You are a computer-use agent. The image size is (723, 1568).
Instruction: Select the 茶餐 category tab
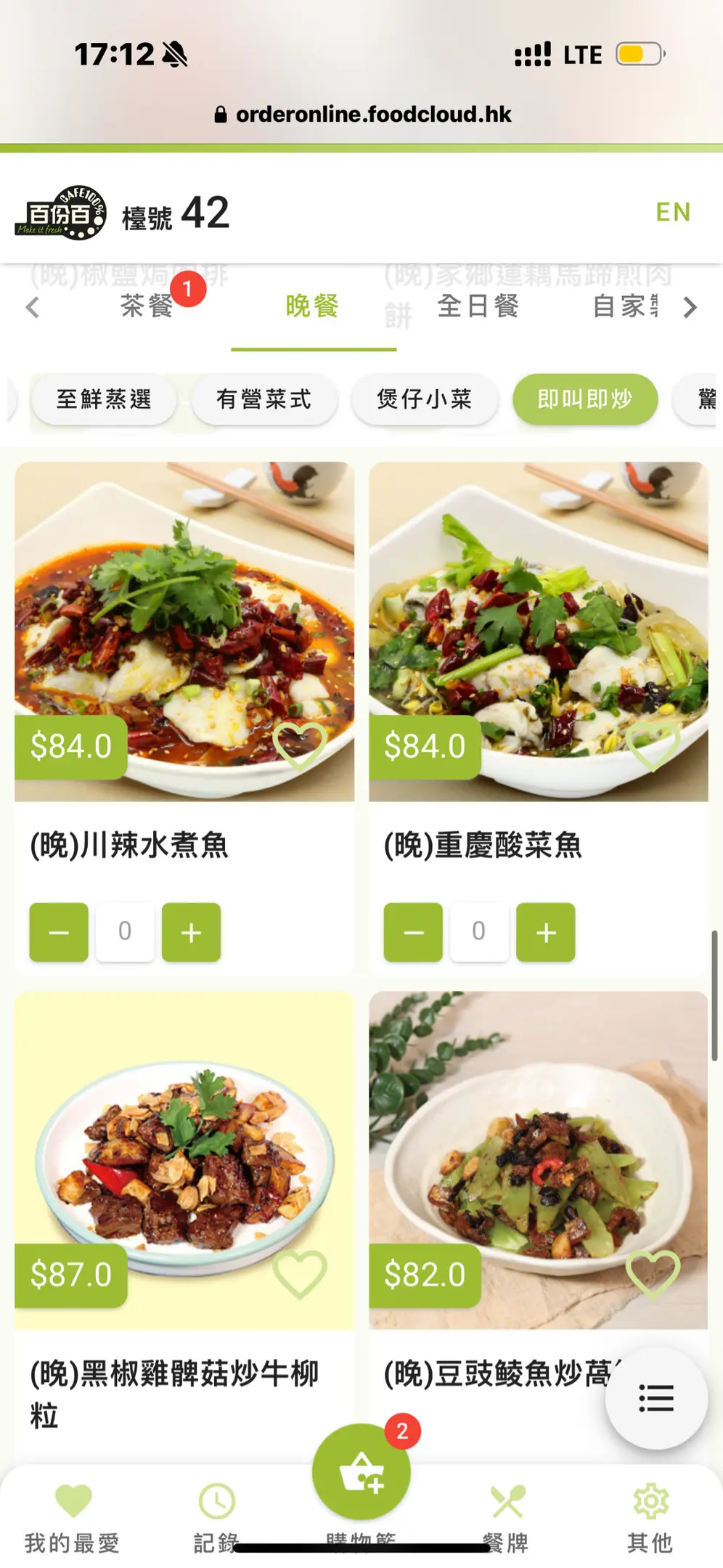[x=147, y=306]
